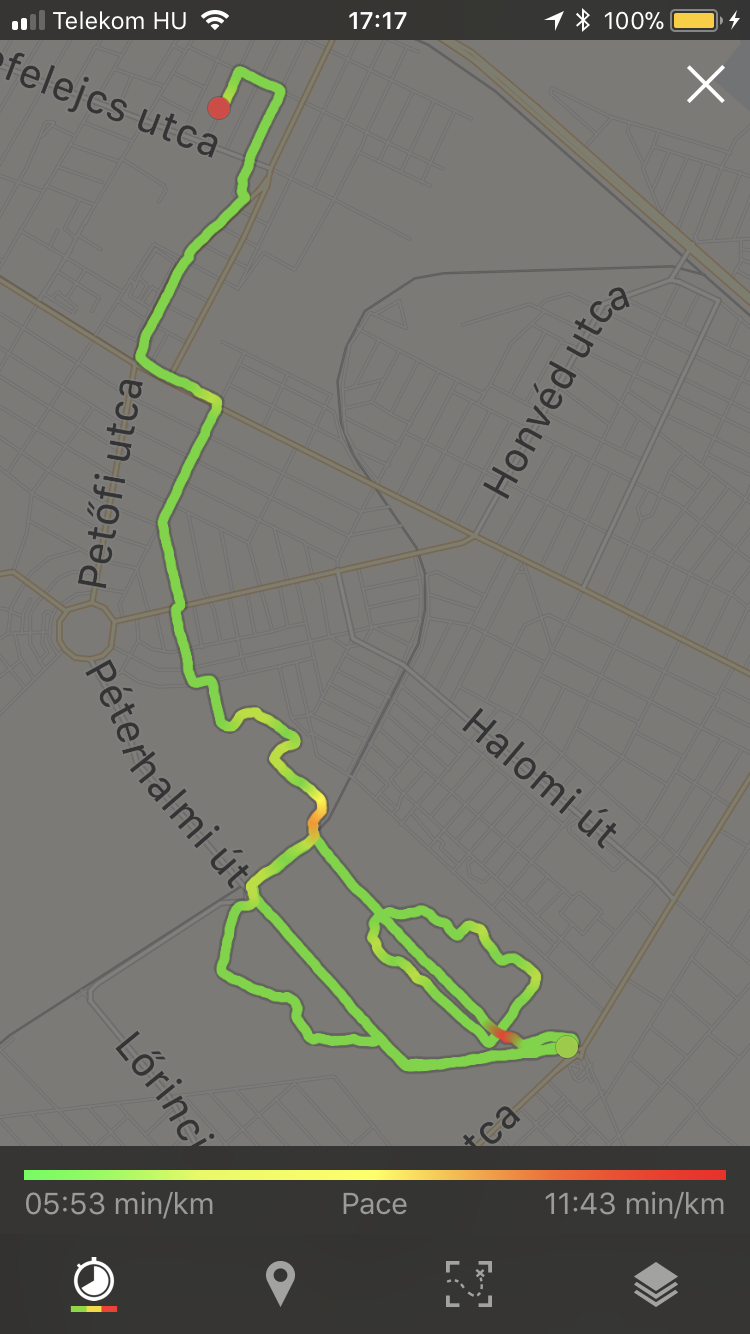
Task: Select the pace color mode icon
Action: (94, 1282)
